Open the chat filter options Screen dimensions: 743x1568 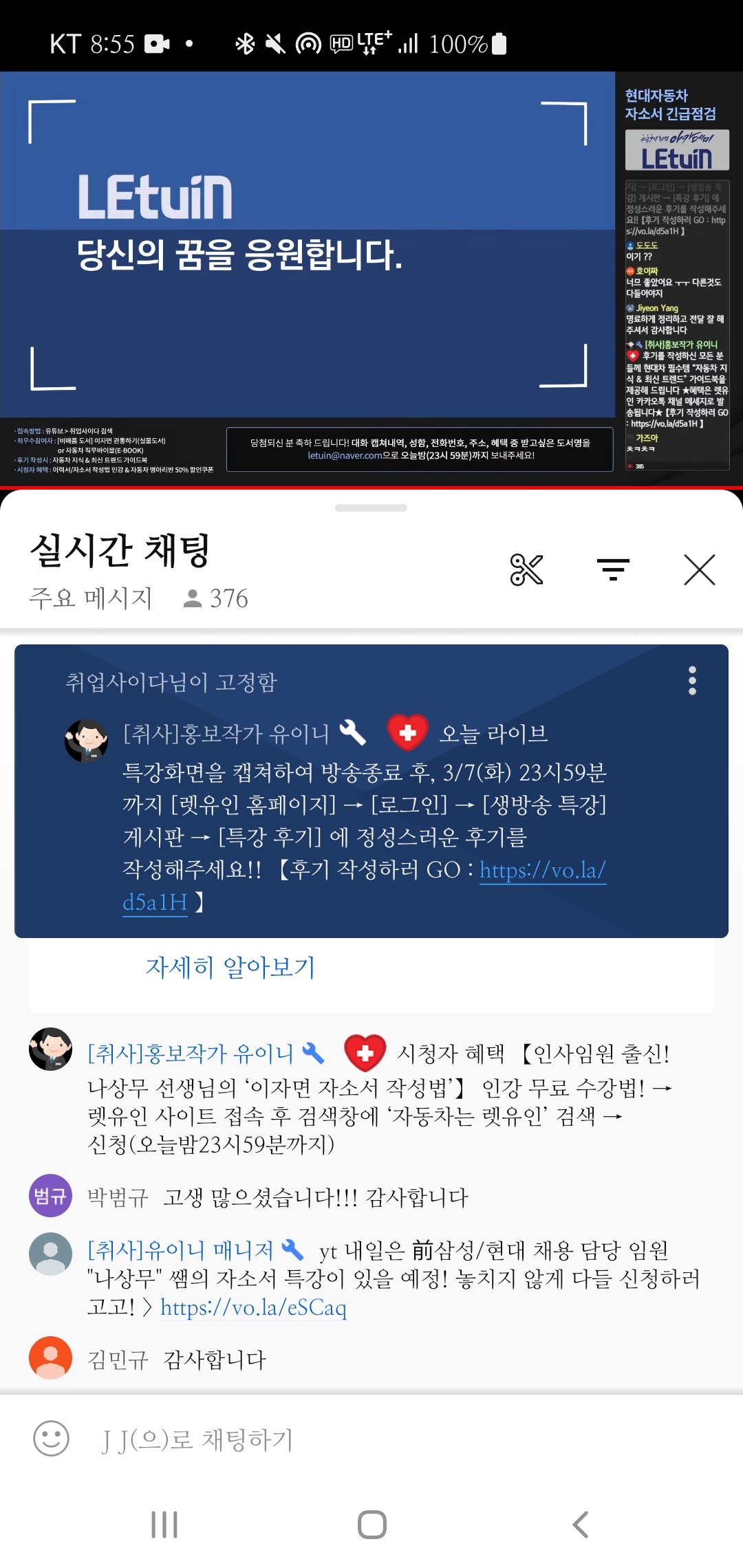point(613,570)
